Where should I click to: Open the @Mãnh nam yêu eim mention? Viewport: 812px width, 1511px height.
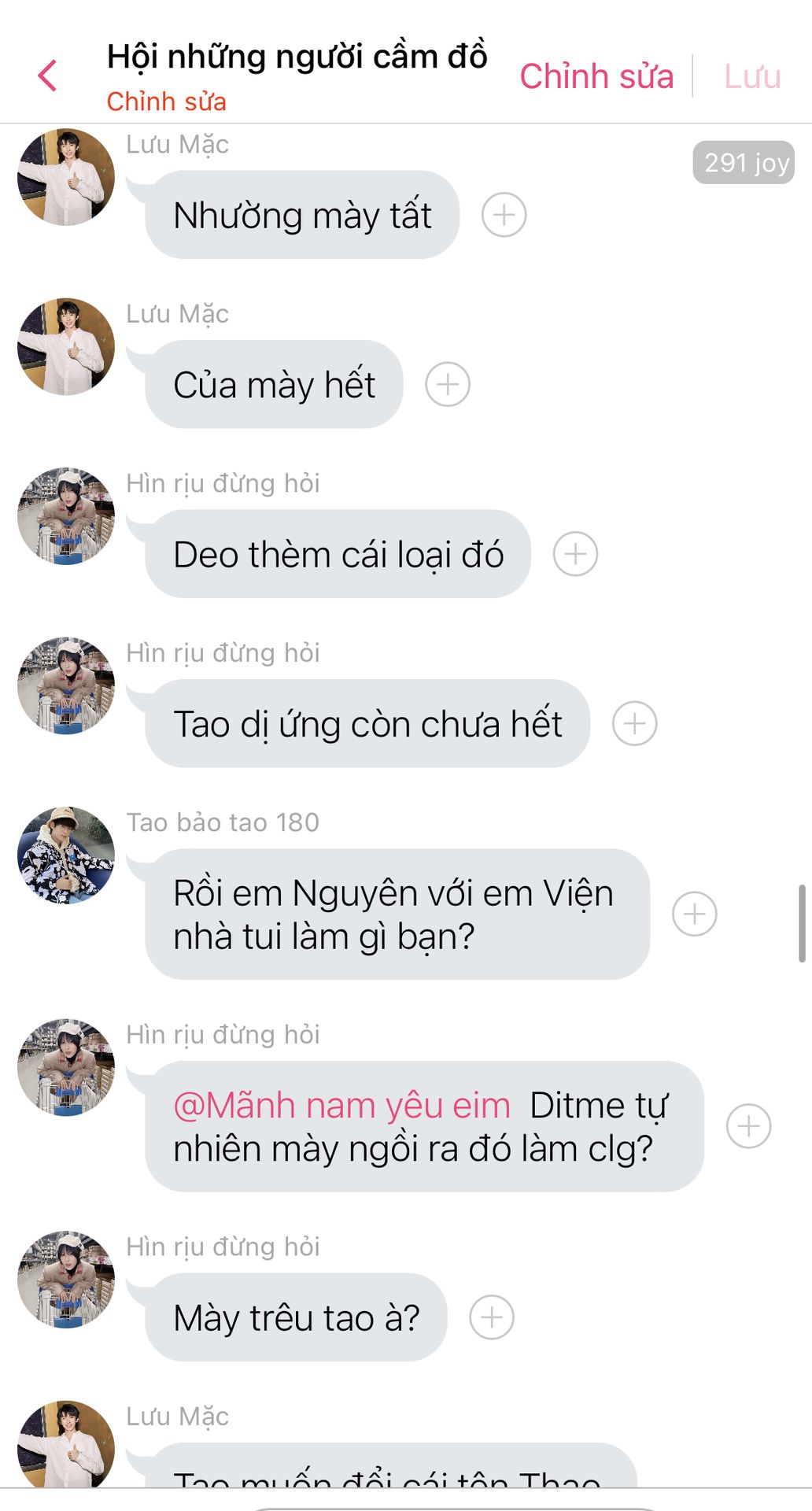pyautogui.click(x=342, y=1106)
